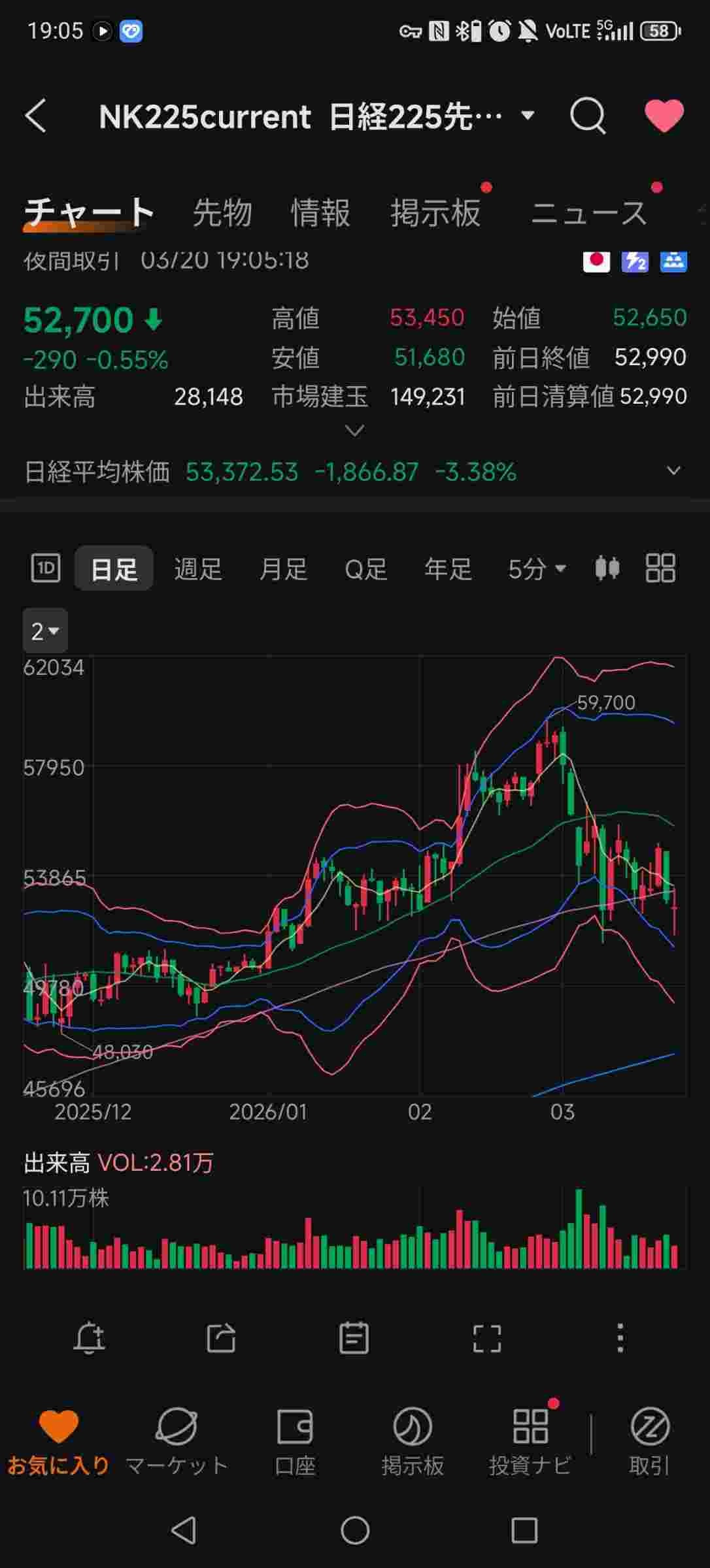Expand the quote details chevron
Image resolution: width=710 pixels, height=1568 pixels.
pos(354,431)
